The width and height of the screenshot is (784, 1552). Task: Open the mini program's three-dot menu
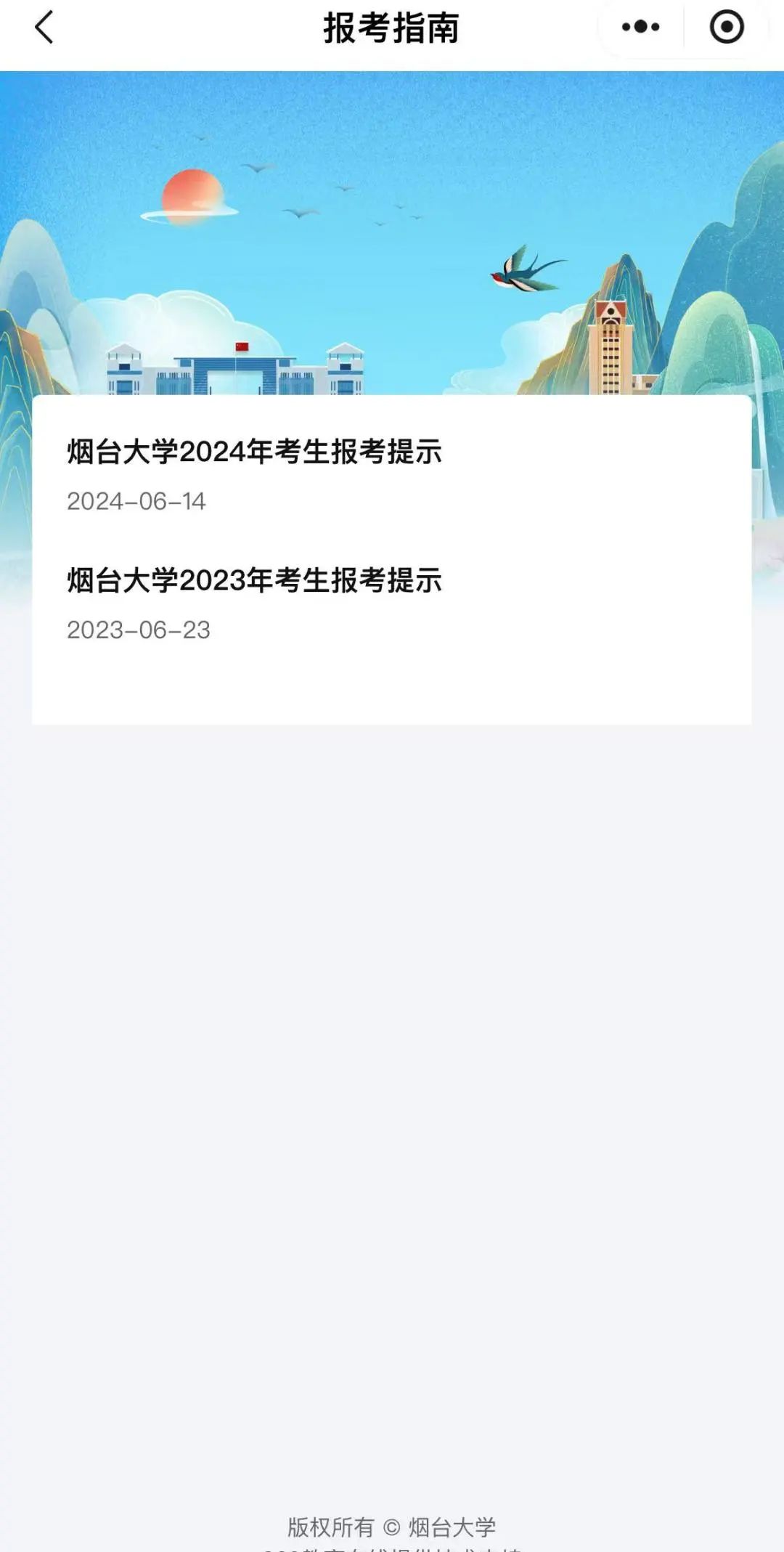[640, 28]
